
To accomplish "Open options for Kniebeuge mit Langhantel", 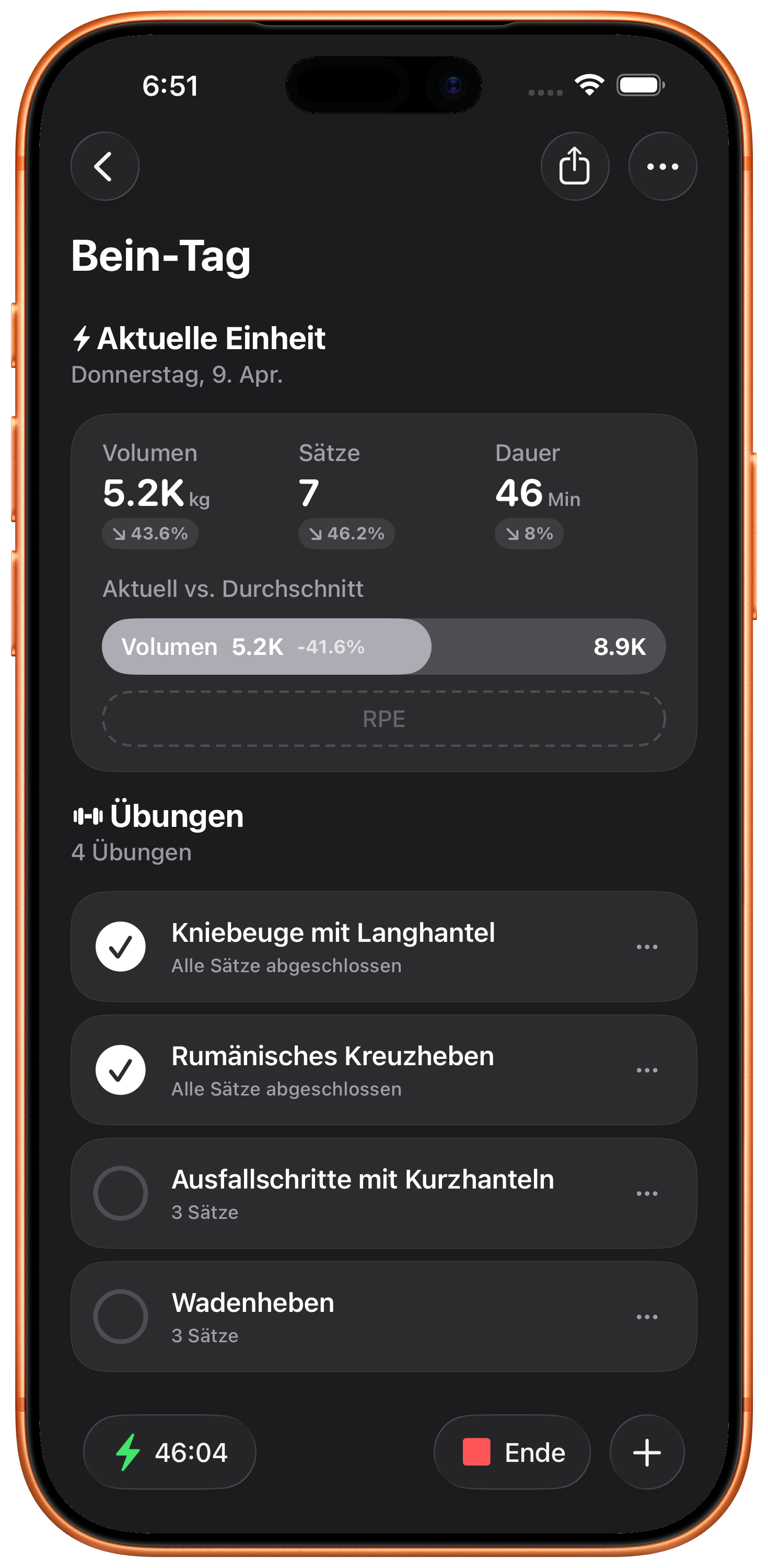I will tap(646, 947).
